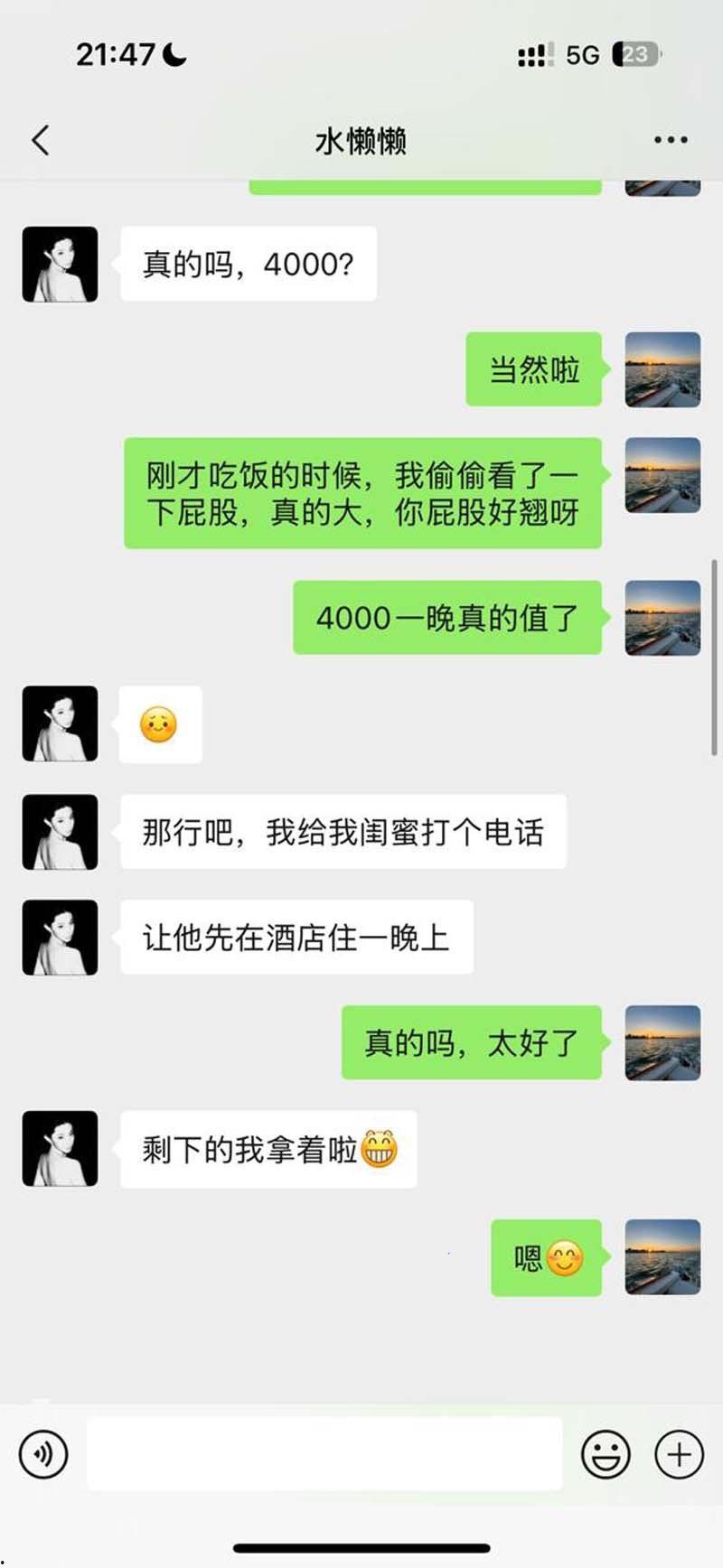This screenshot has height=1568, width=723.
Task: Open the sunset photo next to 当然啦
Action: (x=662, y=370)
